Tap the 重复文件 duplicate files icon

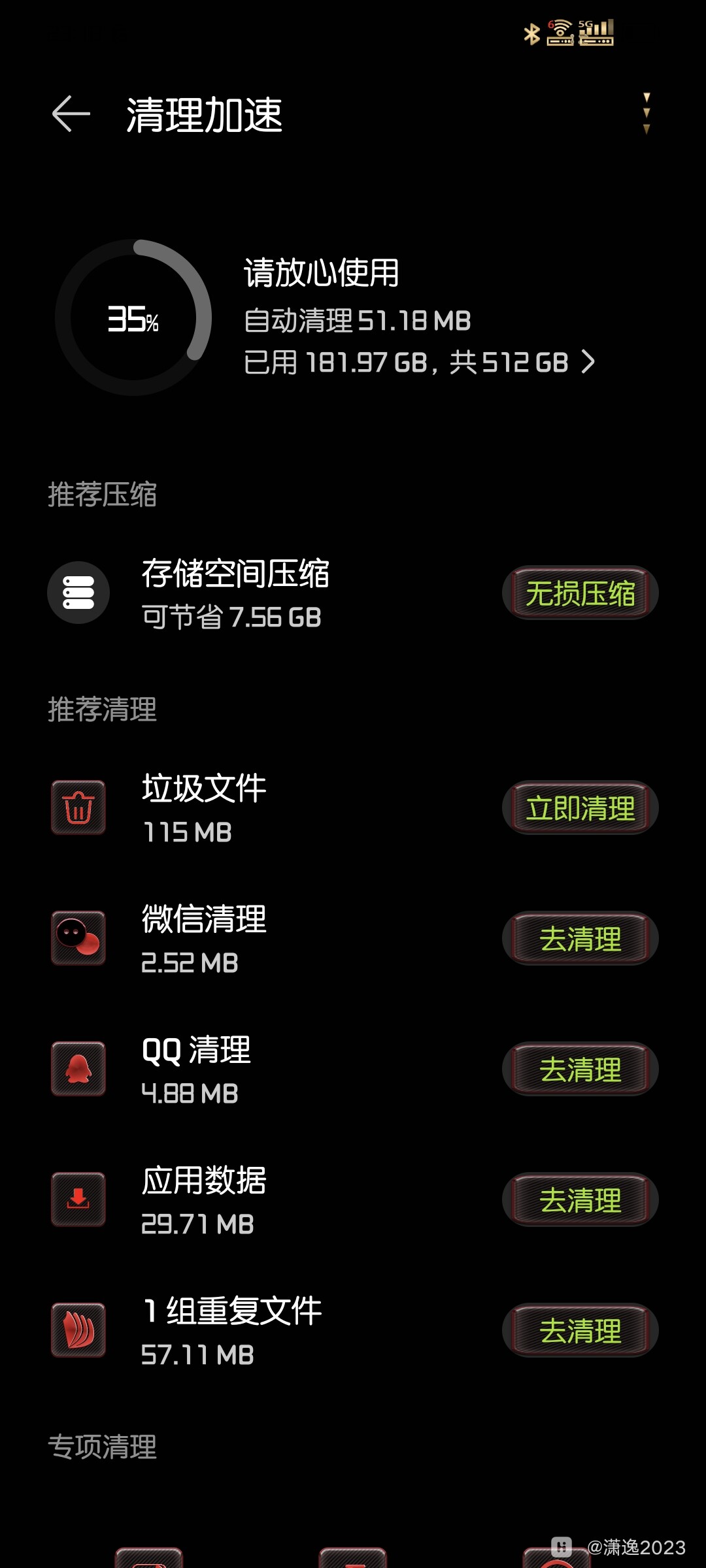[78, 1330]
